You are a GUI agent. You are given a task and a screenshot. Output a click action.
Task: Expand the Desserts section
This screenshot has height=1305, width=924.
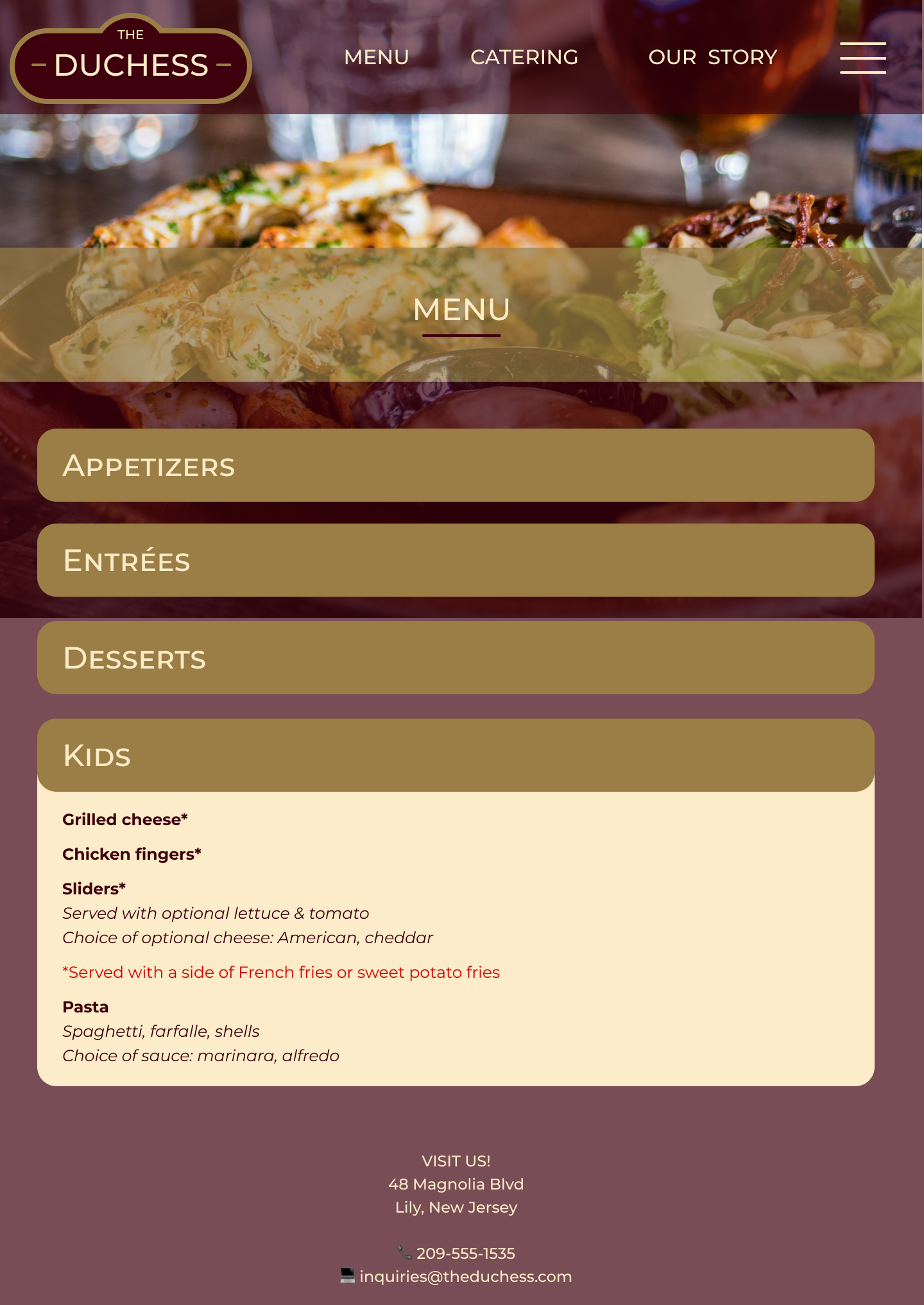[456, 658]
